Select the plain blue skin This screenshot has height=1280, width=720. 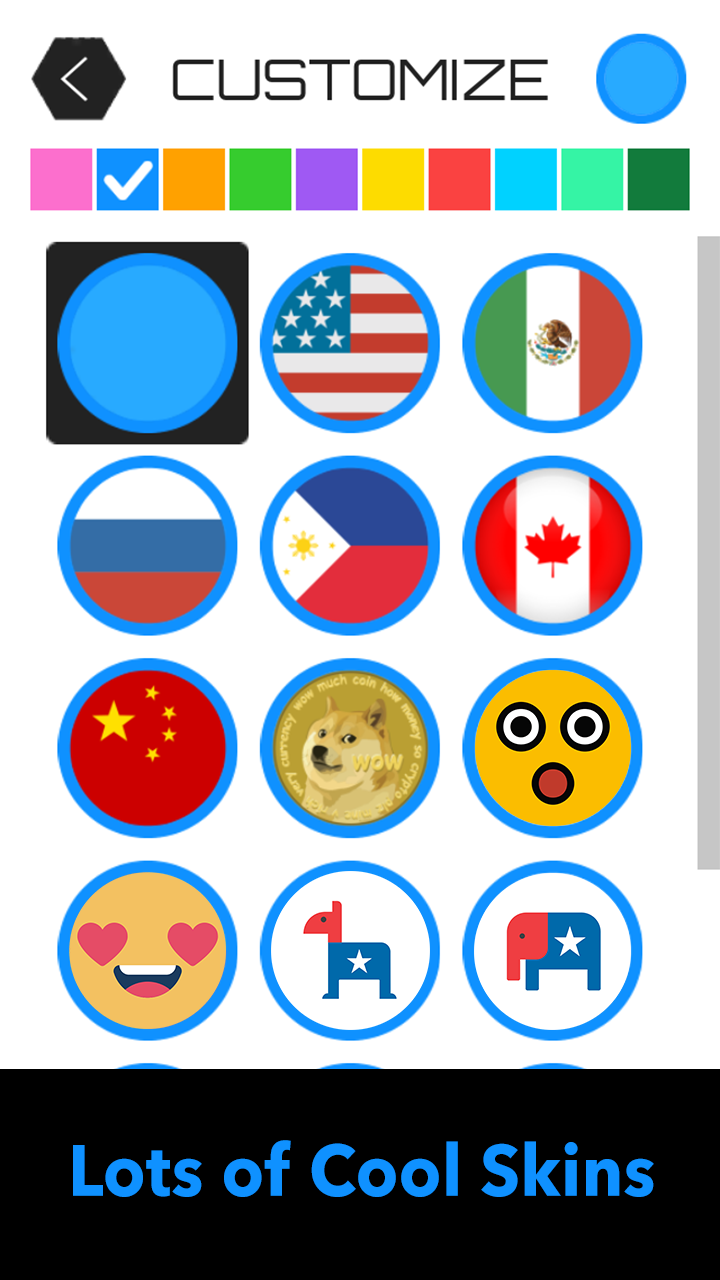[147, 343]
